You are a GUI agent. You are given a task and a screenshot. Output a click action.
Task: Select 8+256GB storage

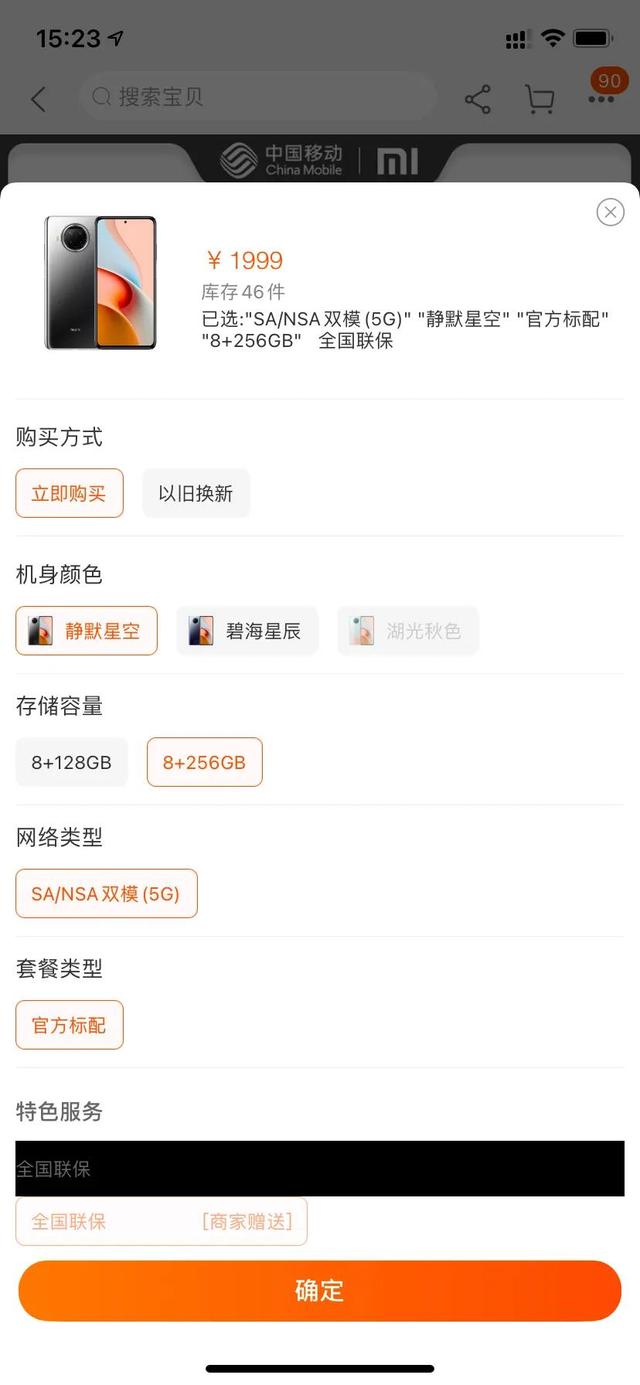click(x=204, y=762)
